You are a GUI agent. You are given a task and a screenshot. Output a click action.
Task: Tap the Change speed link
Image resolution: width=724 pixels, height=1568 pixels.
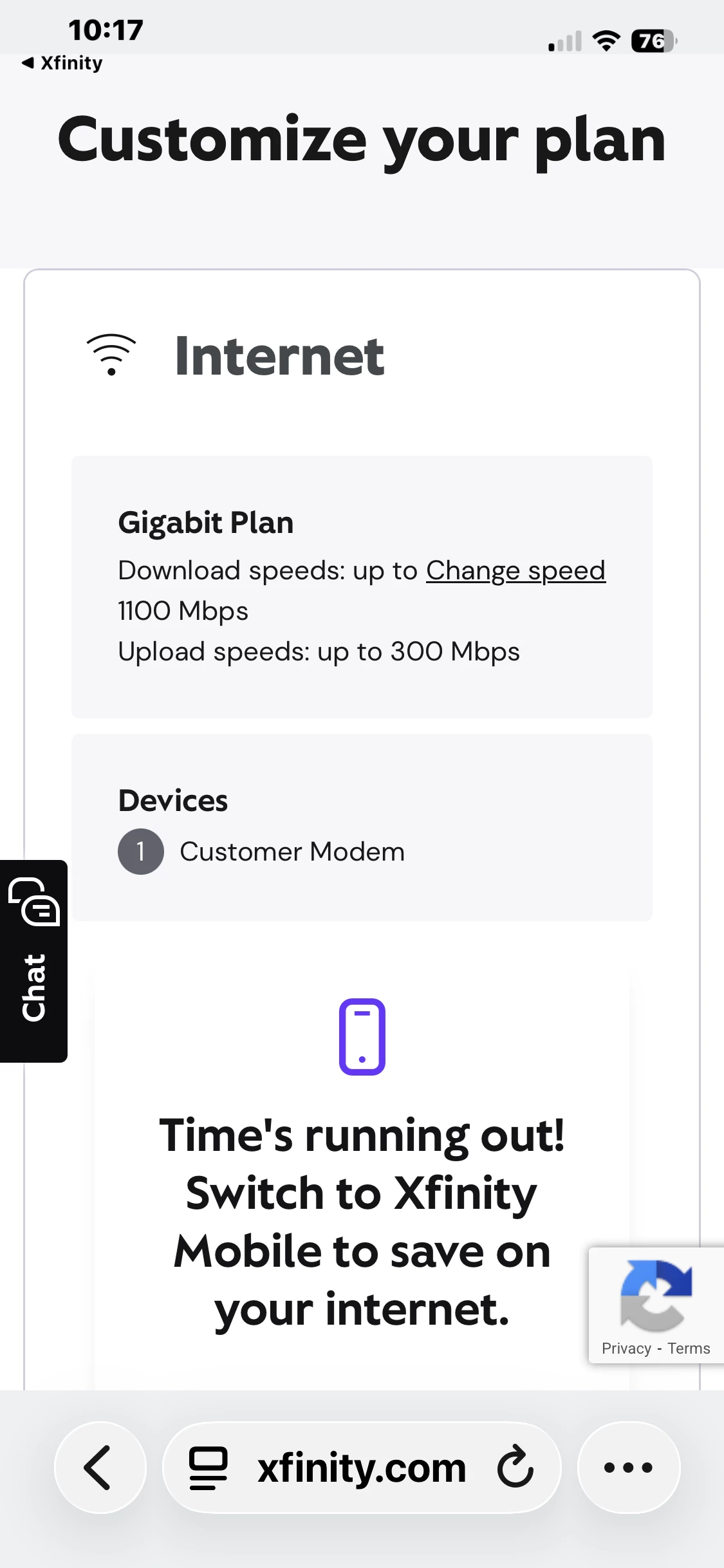pos(515,570)
